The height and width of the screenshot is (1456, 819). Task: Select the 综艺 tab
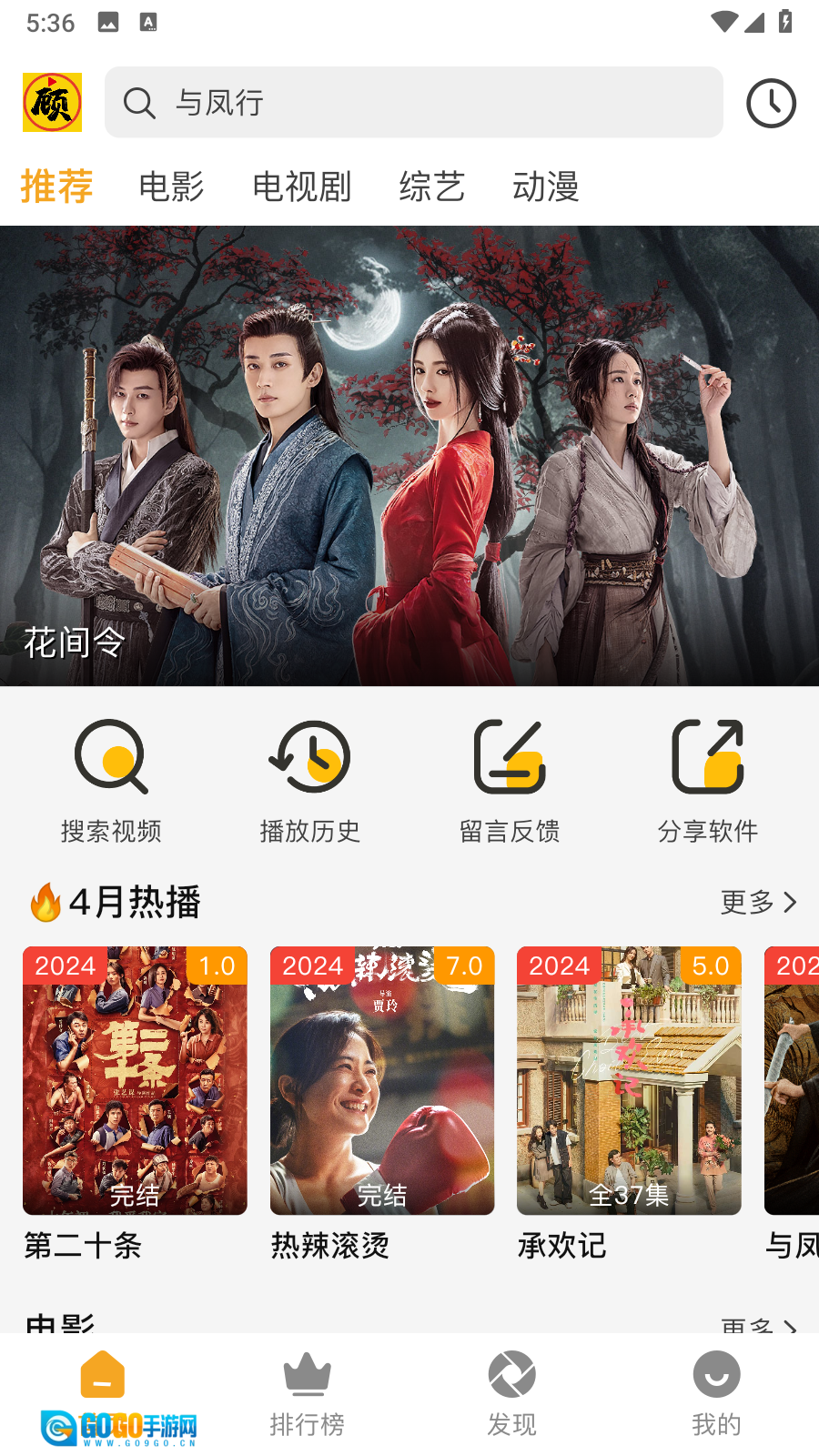431,187
